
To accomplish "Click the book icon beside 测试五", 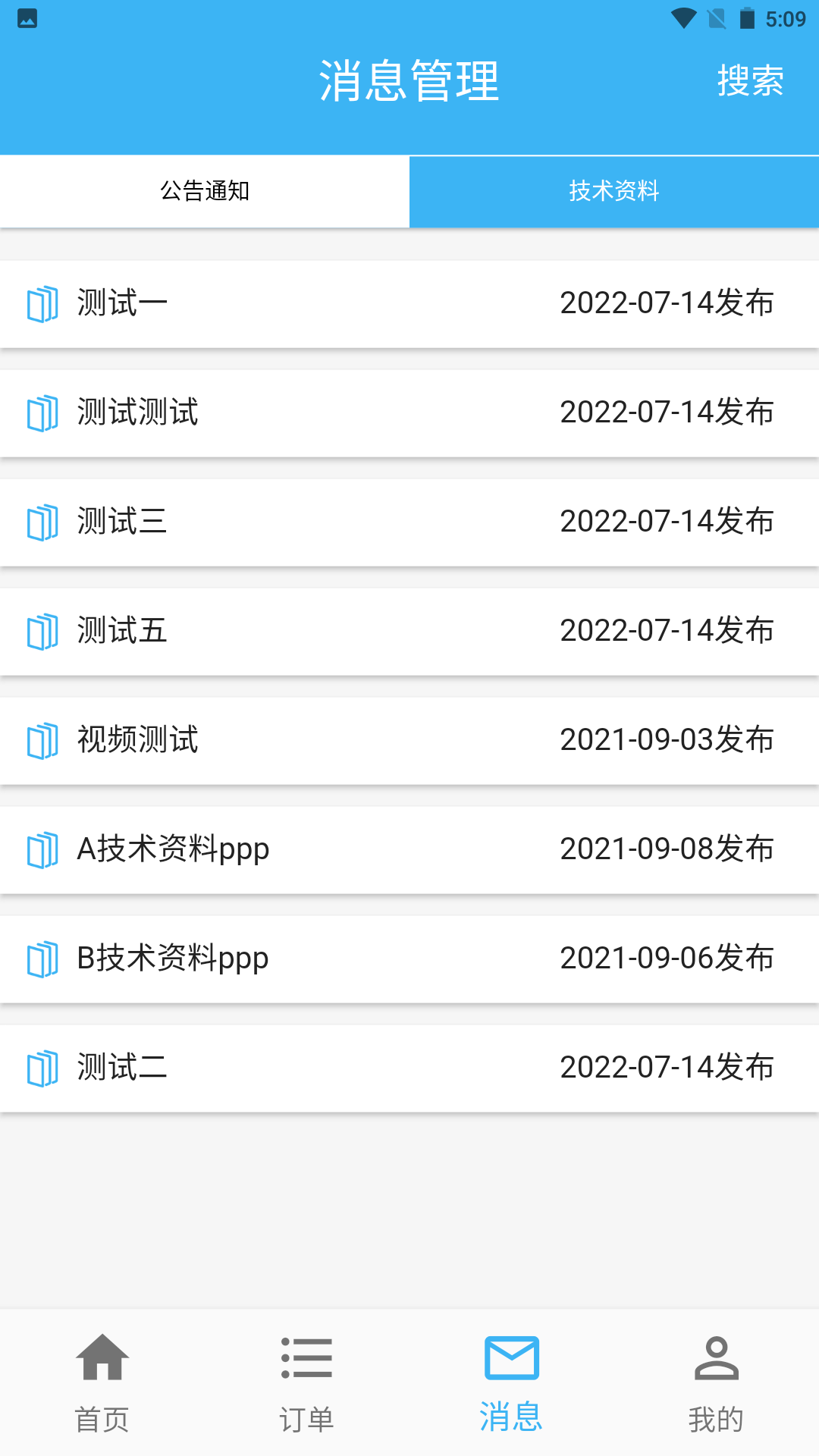I will 43,632.
